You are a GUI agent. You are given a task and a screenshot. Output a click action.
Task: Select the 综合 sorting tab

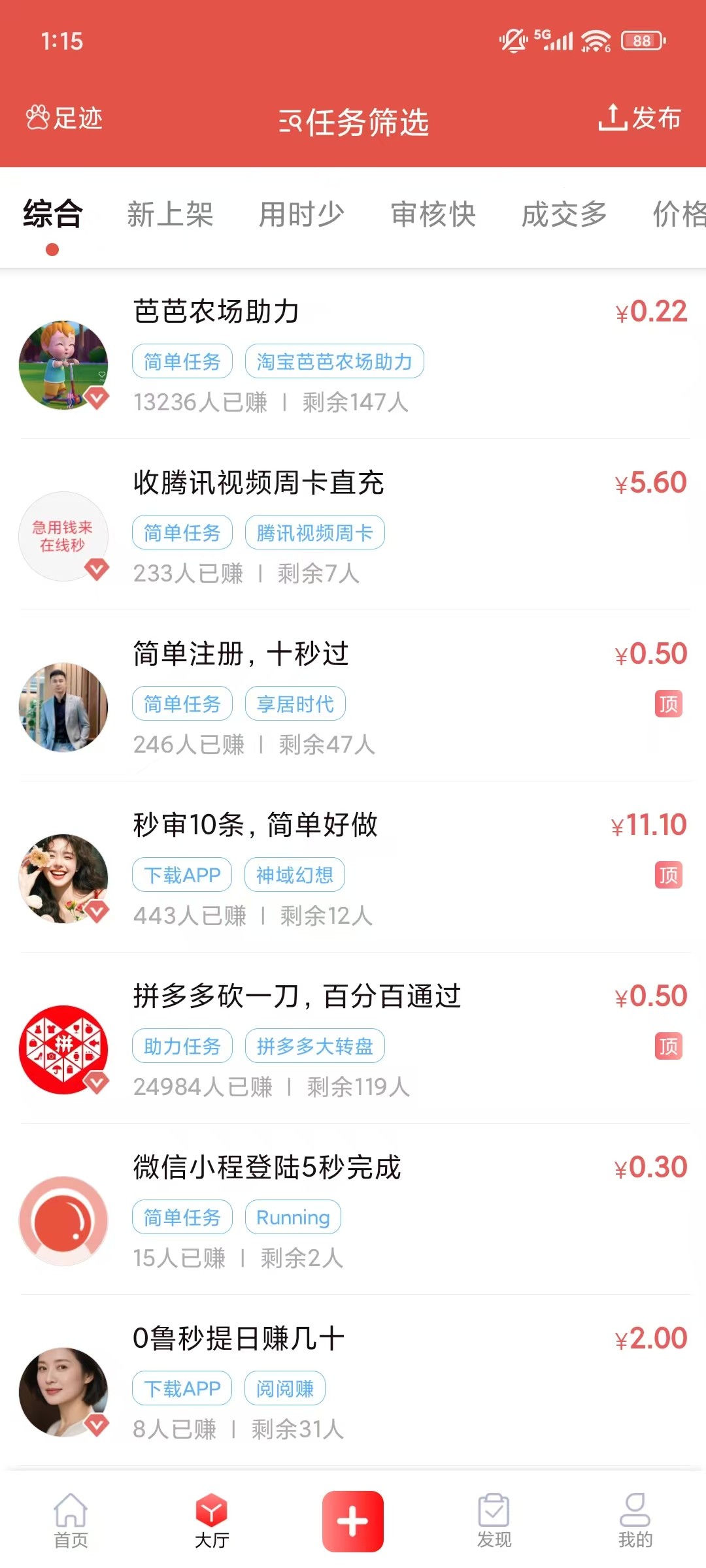[x=52, y=214]
